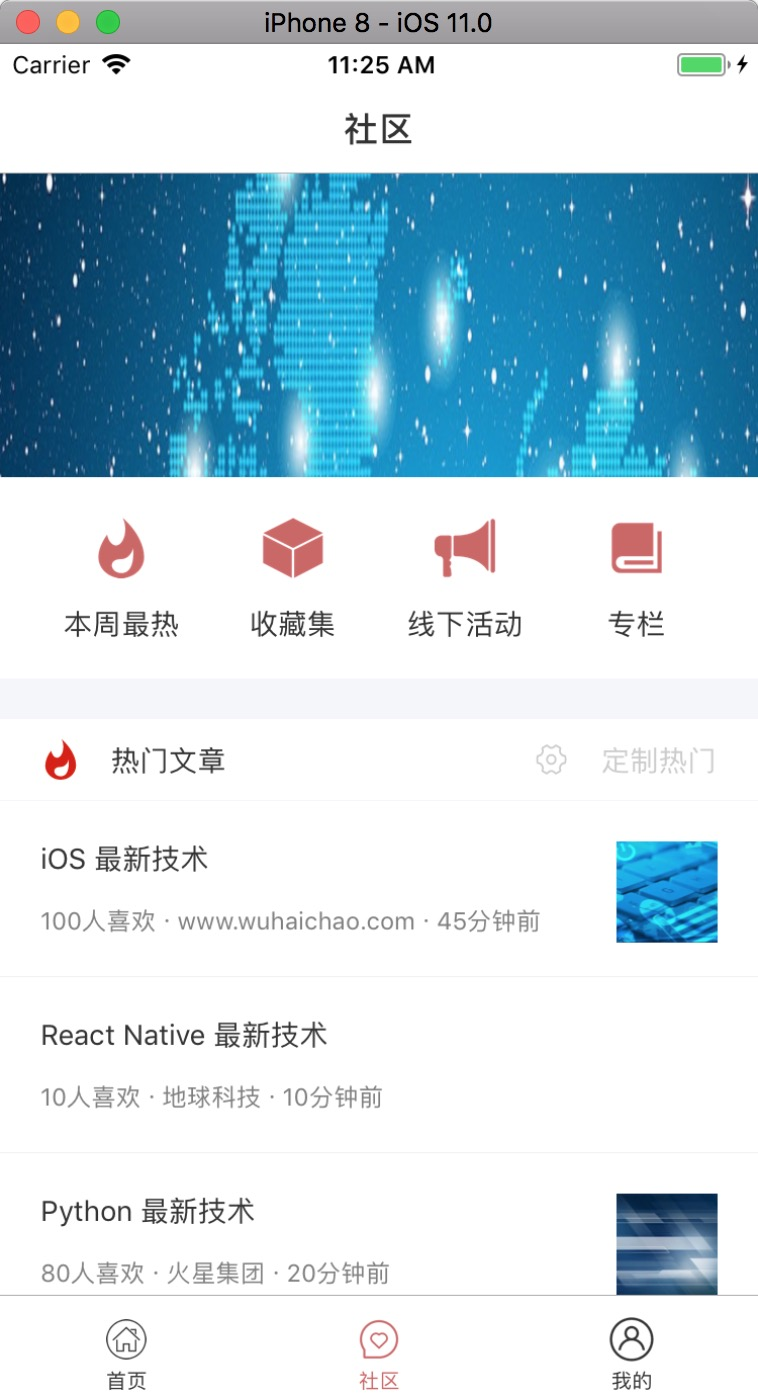This screenshot has width=758, height=1394.
Task: Open the 收藏集 collections shortcut
Action: point(293,579)
